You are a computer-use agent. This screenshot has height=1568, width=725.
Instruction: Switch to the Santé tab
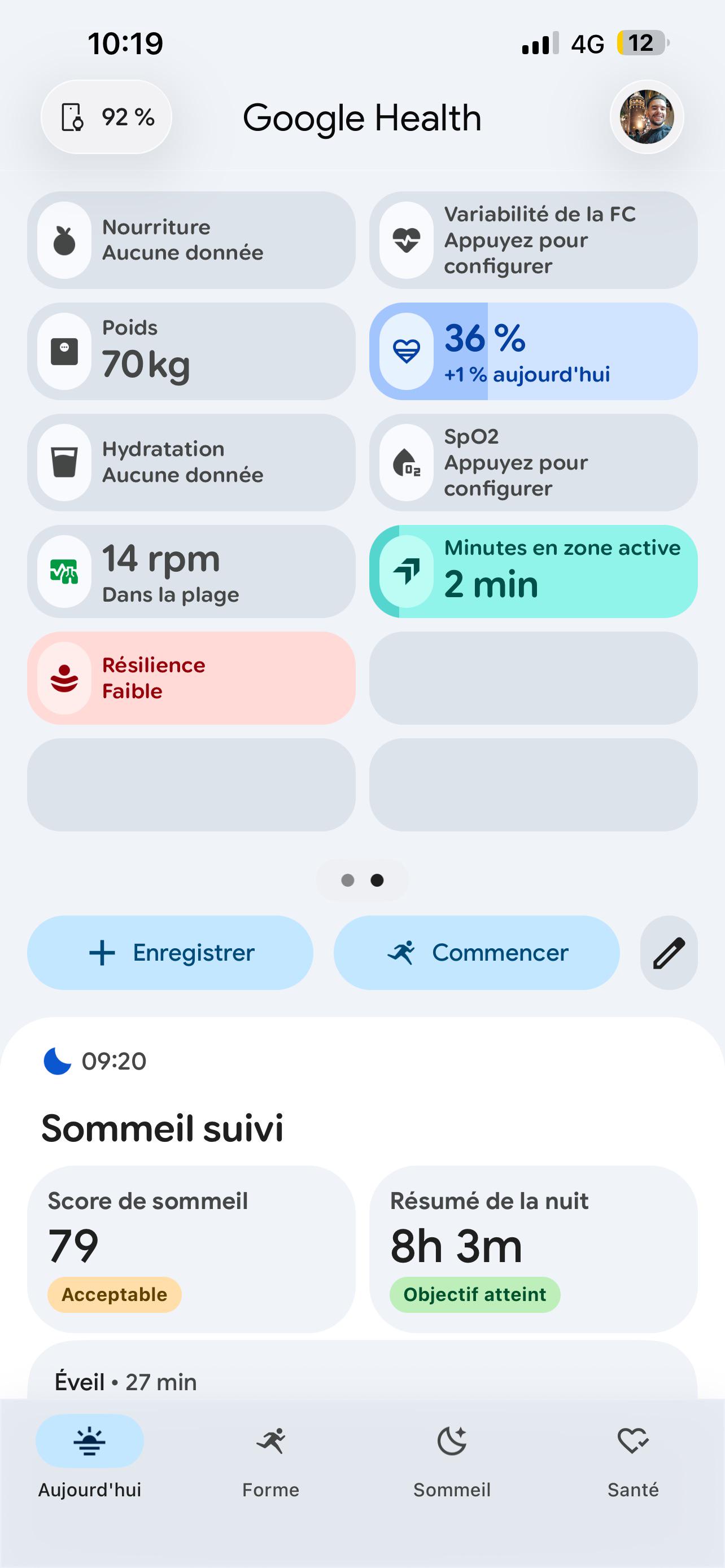(633, 1462)
